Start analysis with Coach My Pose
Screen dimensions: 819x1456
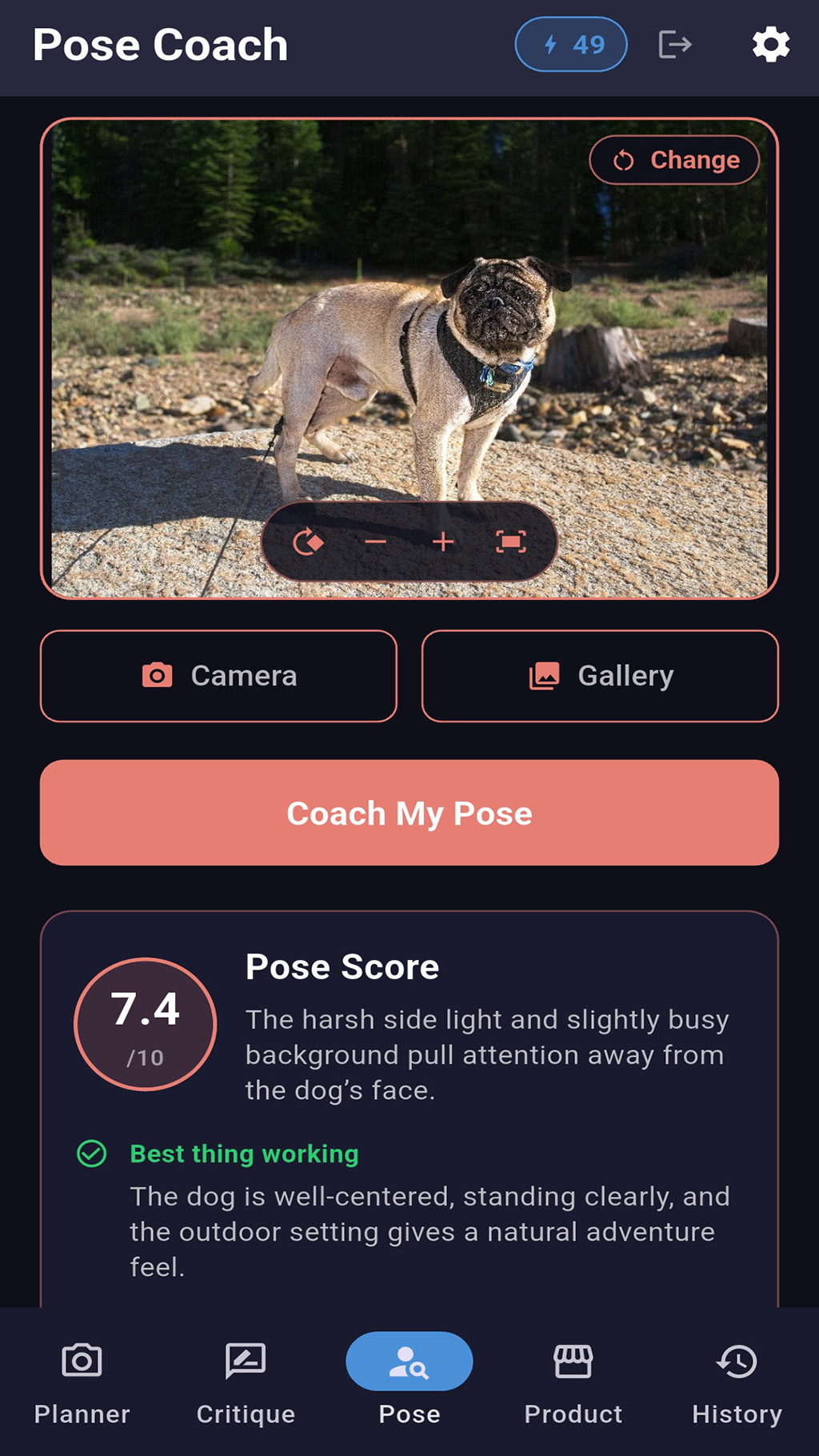point(409,813)
